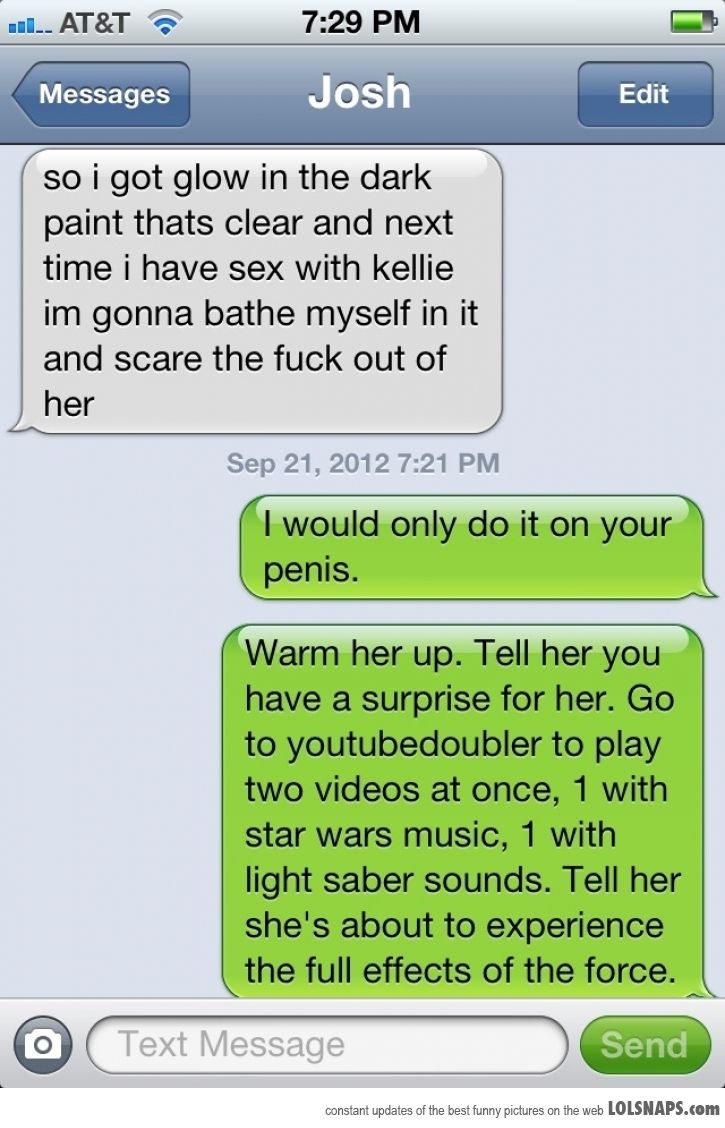The width and height of the screenshot is (725, 1128).
Task: Tap the Edit button
Action: pyautogui.click(x=642, y=95)
